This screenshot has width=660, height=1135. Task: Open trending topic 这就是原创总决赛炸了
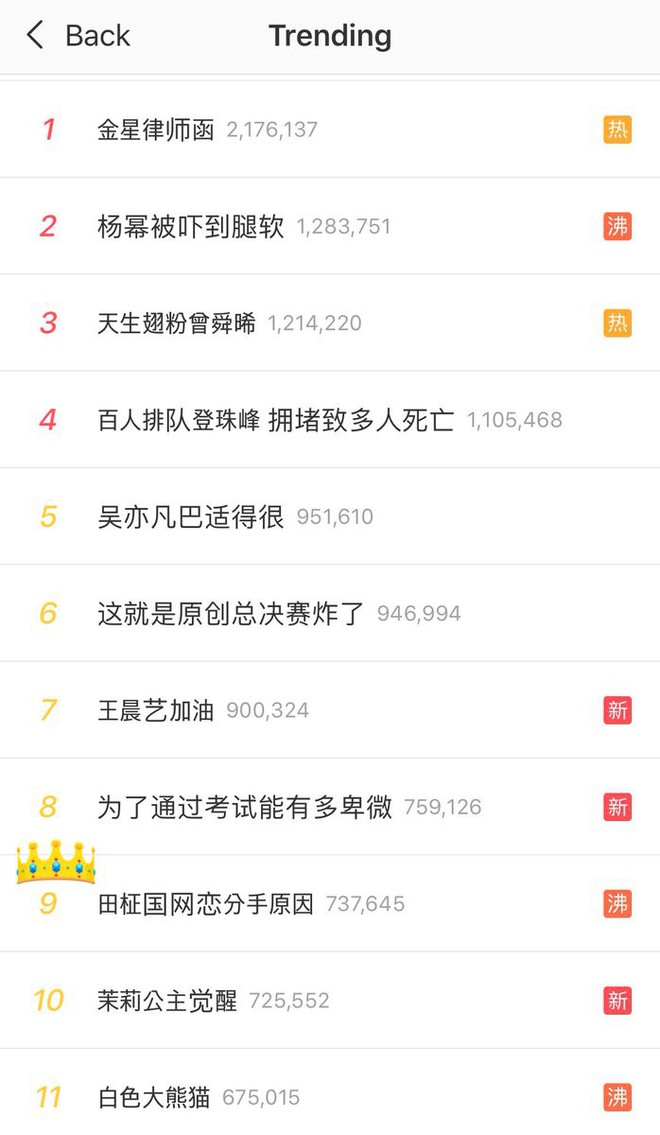click(x=232, y=614)
